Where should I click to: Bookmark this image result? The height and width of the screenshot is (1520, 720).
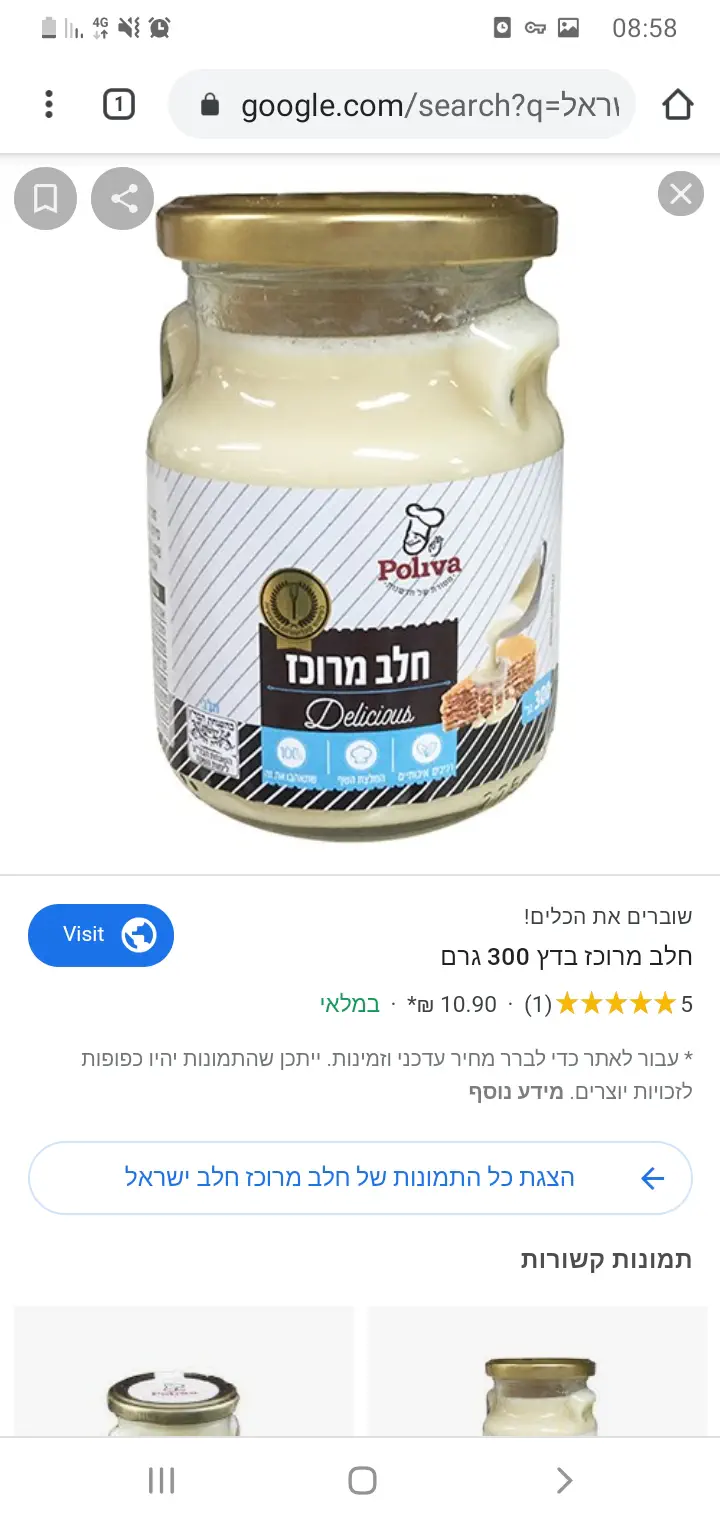45,198
